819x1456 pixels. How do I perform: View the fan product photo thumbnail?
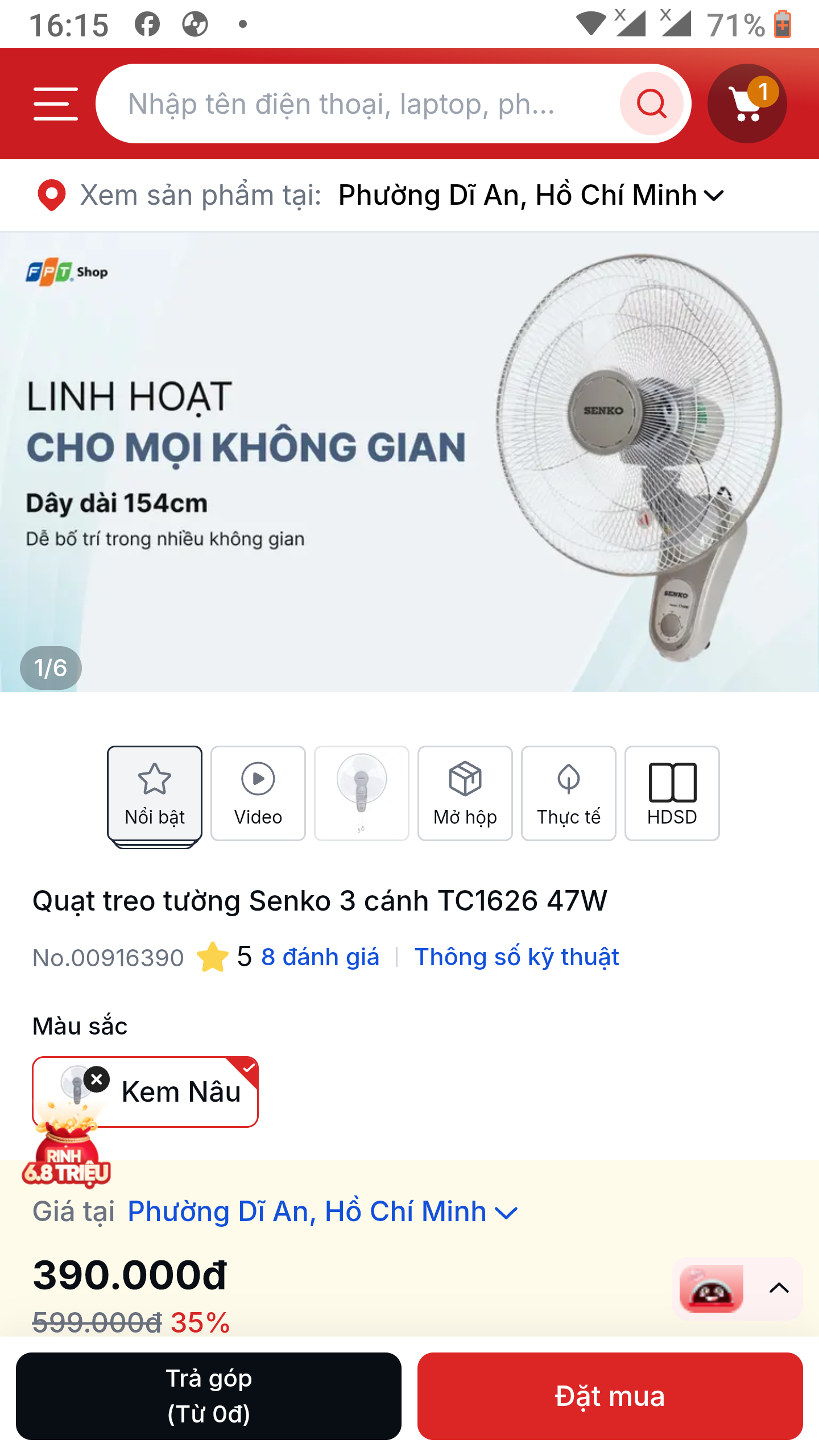point(362,793)
